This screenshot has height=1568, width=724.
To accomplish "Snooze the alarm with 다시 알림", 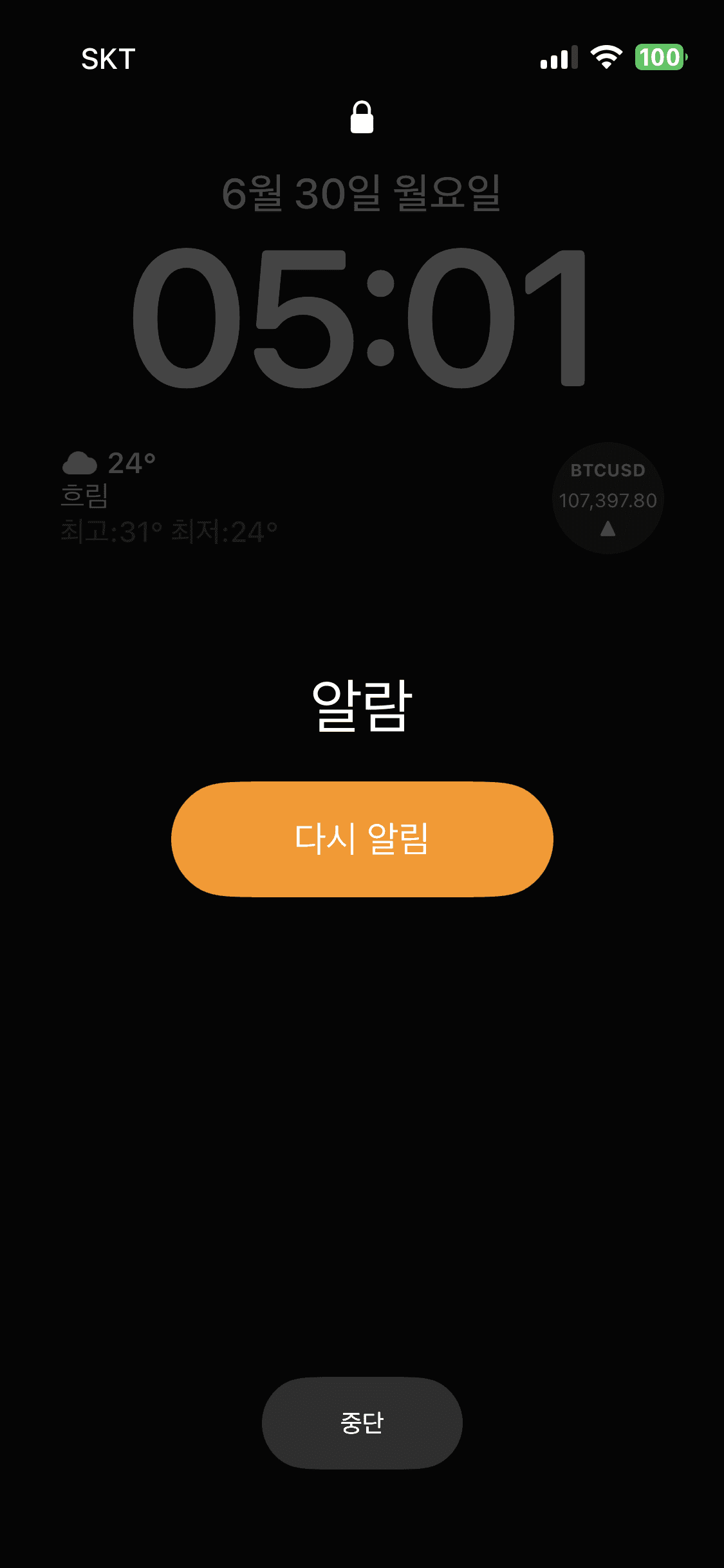I will pyautogui.click(x=362, y=839).
